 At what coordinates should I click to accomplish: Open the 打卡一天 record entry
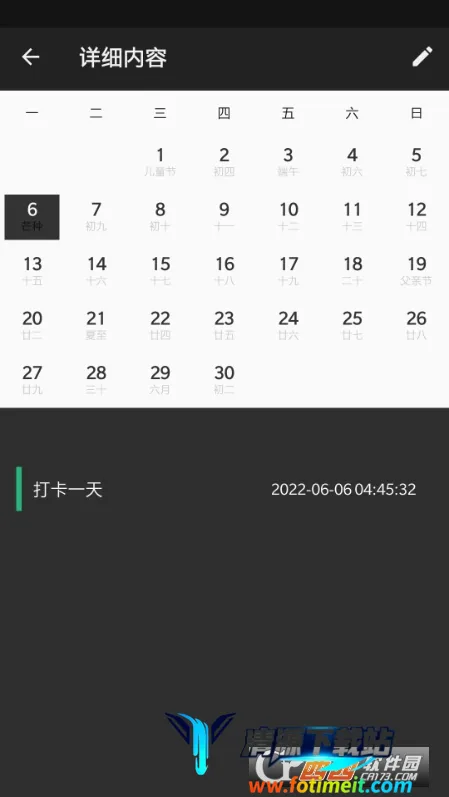pyautogui.click(x=224, y=489)
